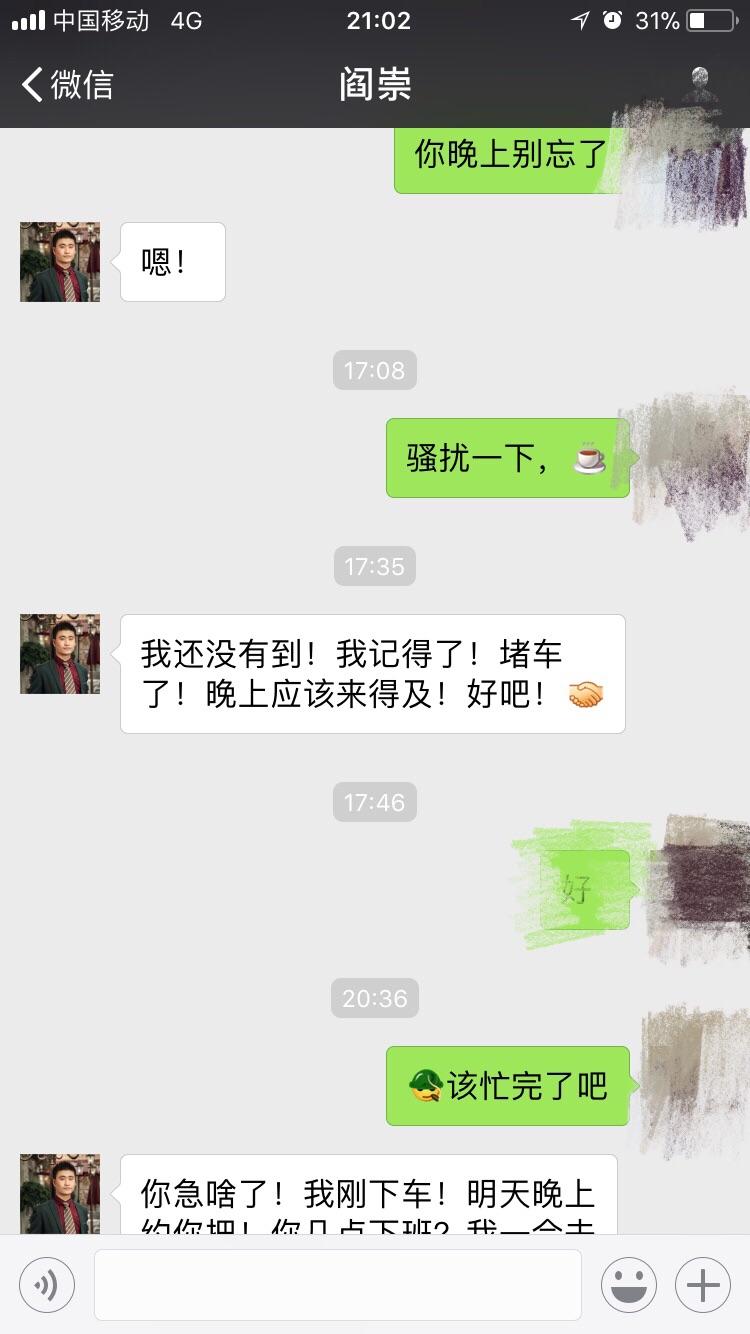Focus the message text field

click(338, 1285)
